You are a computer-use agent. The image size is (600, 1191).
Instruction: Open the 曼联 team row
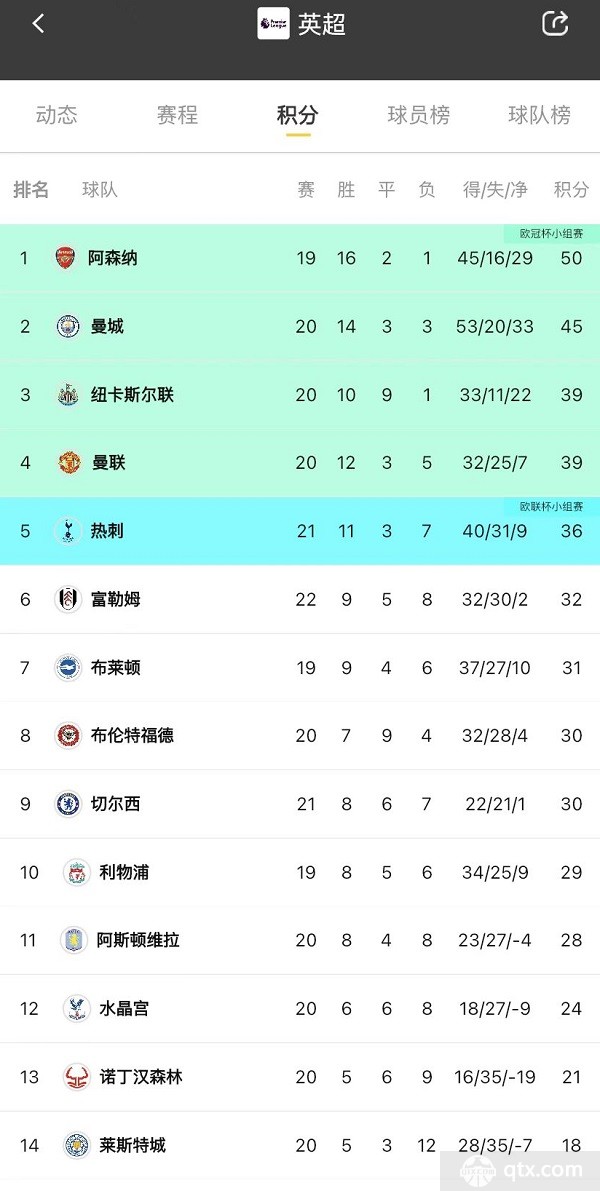(300, 463)
